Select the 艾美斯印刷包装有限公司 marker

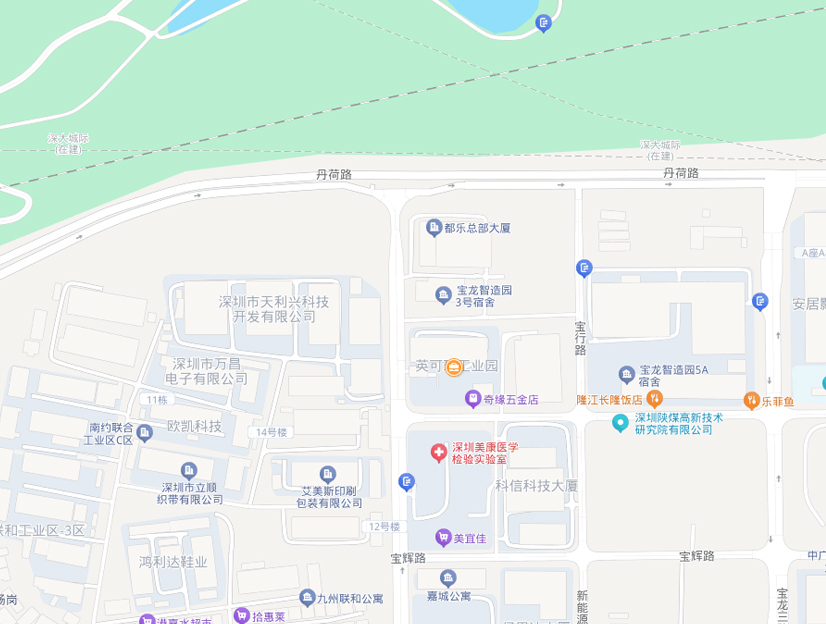(x=327, y=474)
